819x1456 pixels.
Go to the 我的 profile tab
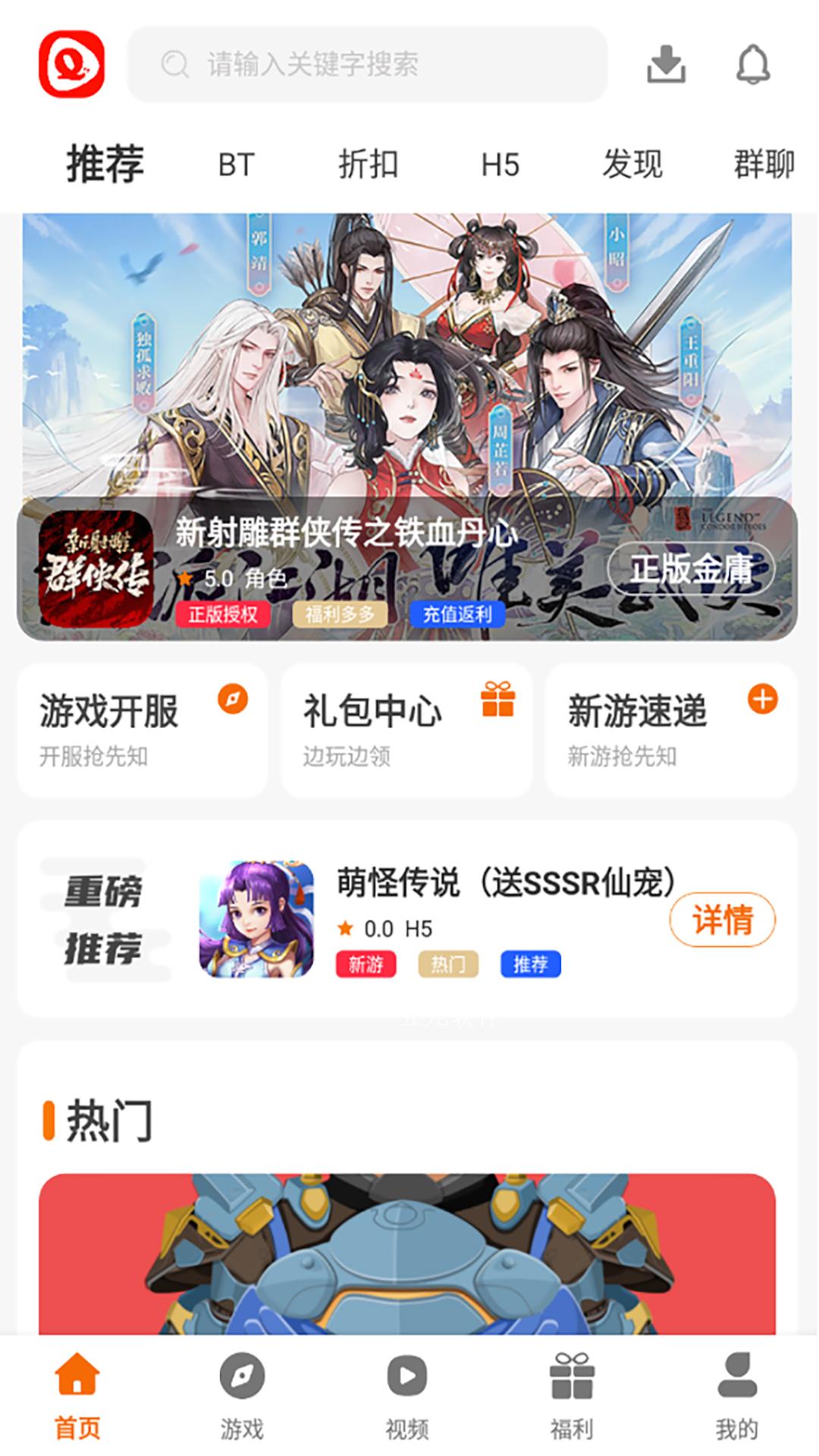click(x=737, y=1395)
